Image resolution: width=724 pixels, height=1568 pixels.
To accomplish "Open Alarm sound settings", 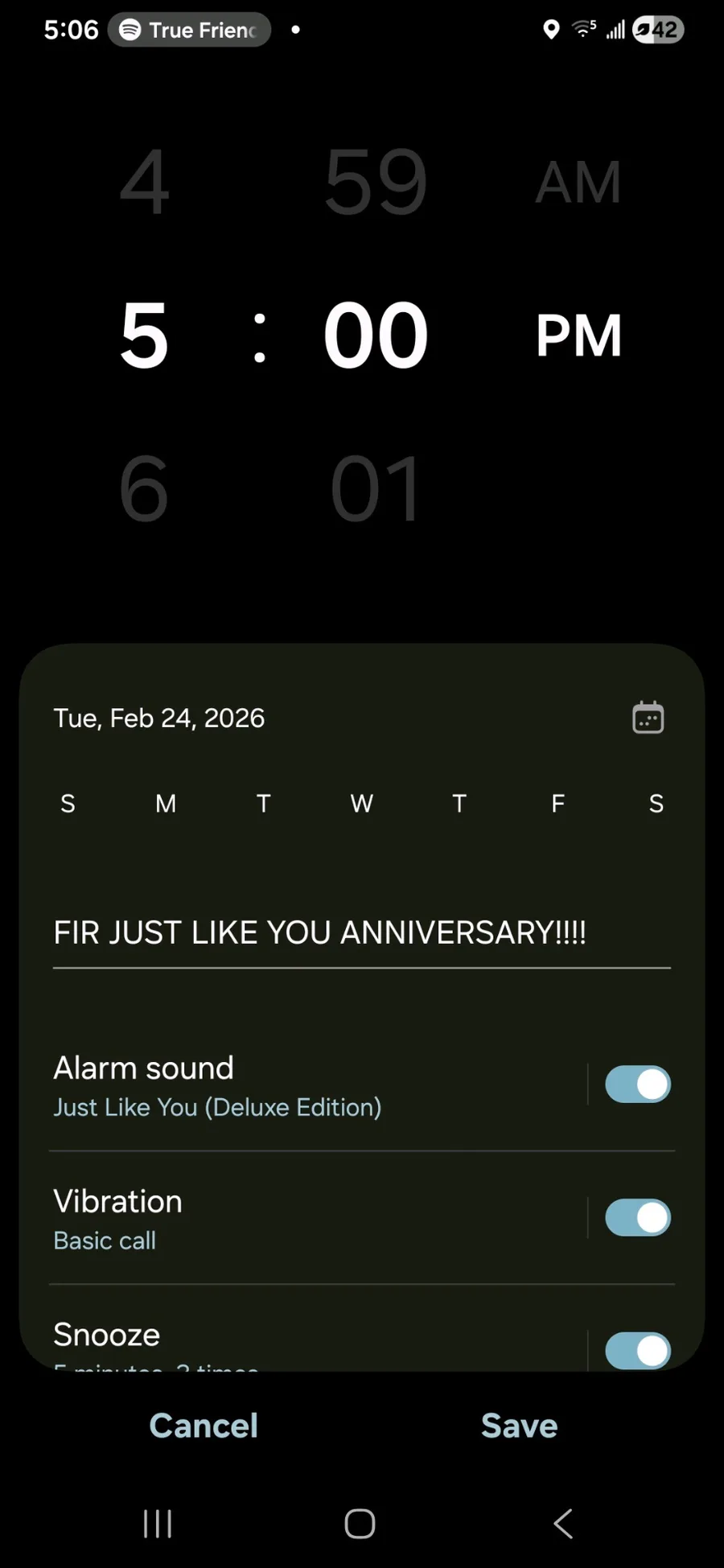I will [314, 1085].
